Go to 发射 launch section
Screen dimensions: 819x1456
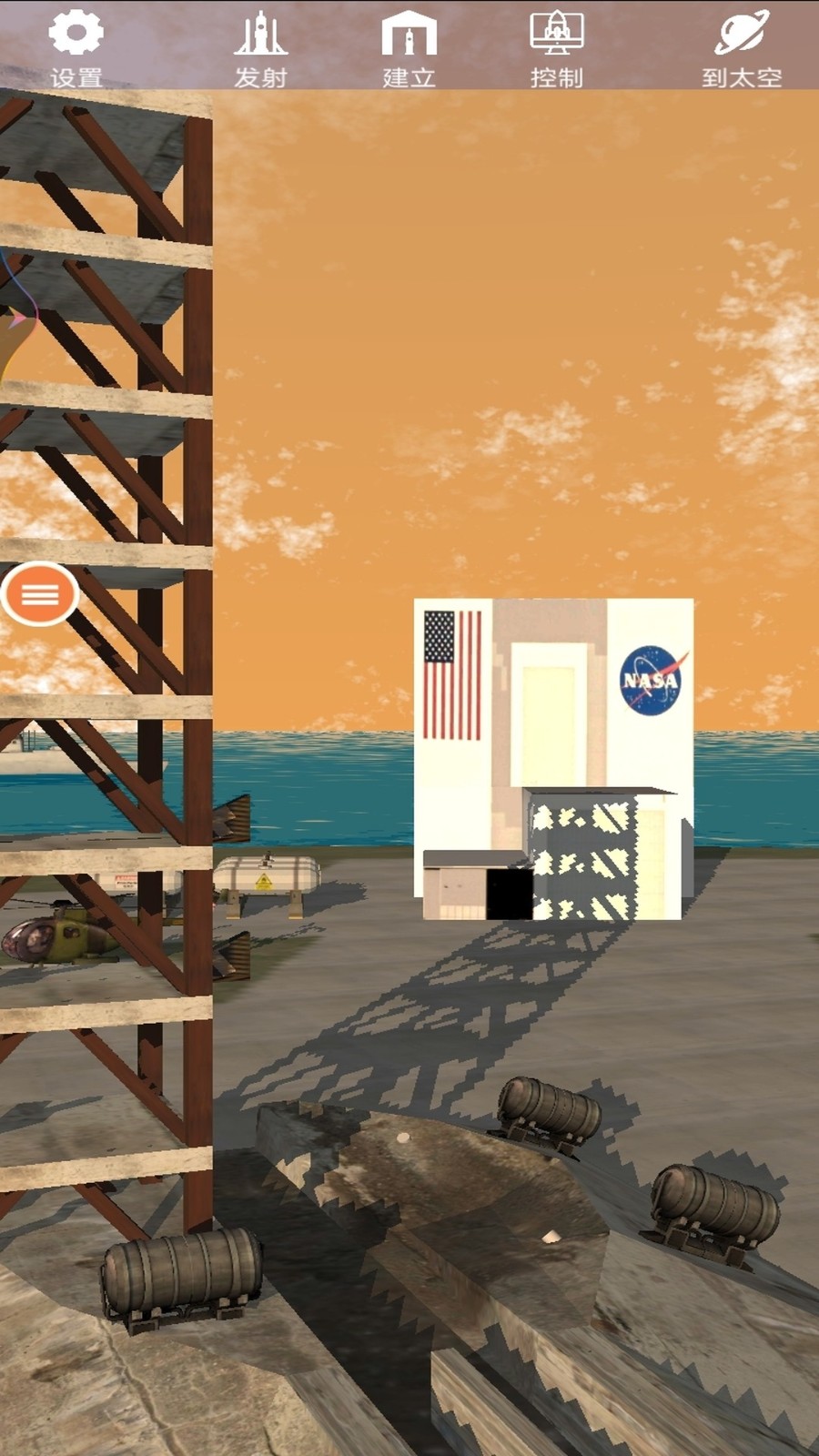260,47
